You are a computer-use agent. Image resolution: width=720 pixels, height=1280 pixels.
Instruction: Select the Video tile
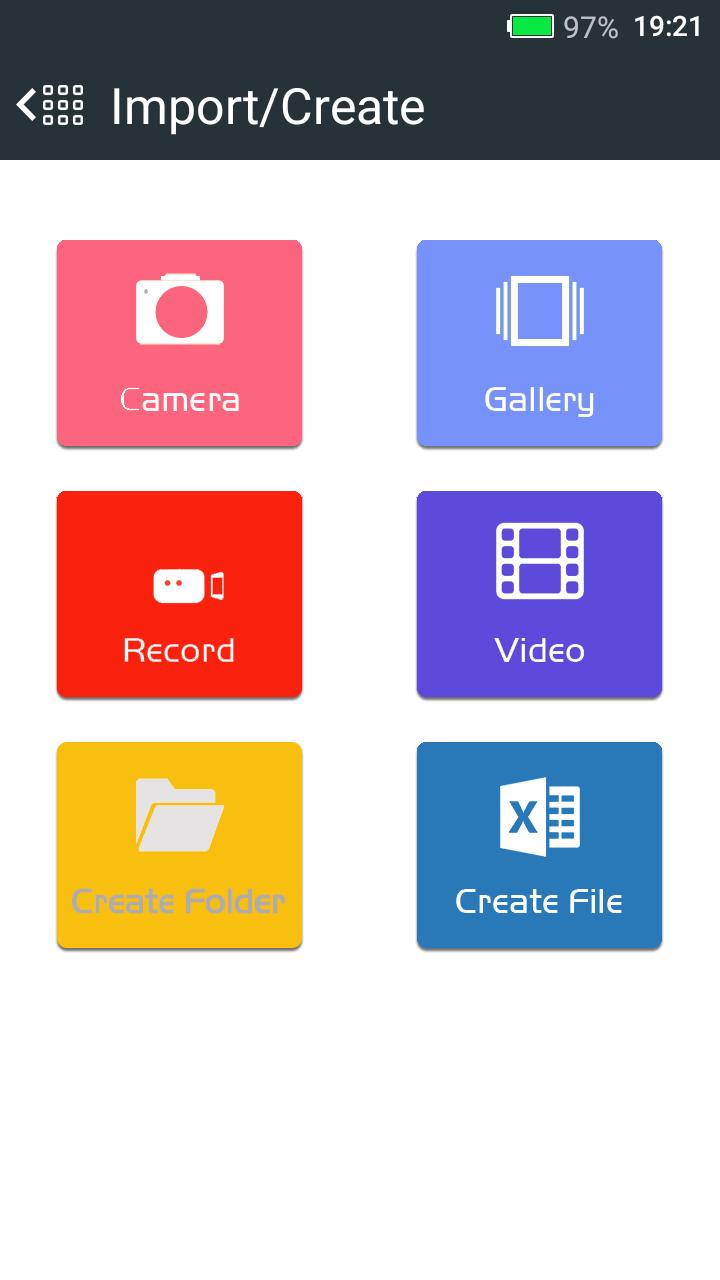point(539,594)
